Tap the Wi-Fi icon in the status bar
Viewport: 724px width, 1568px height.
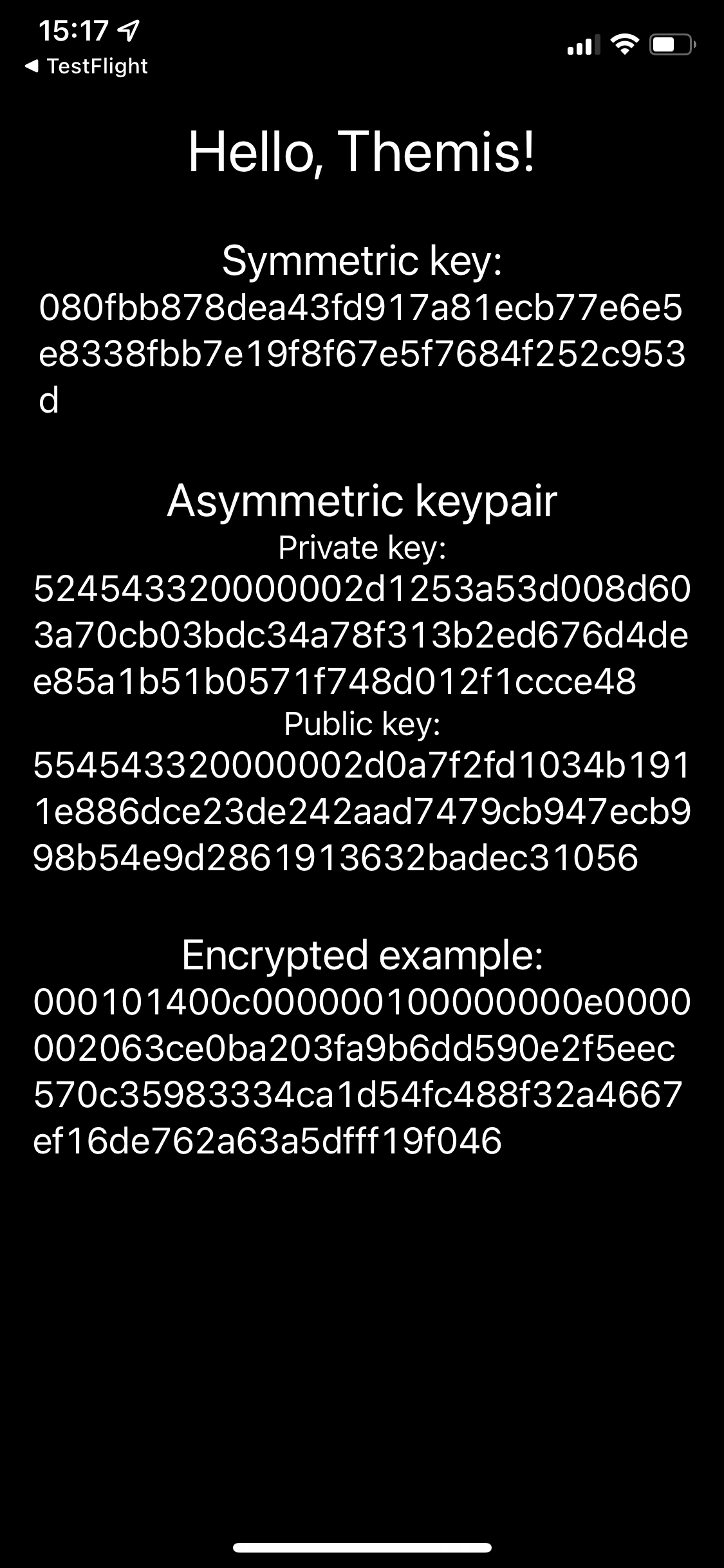point(623,44)
